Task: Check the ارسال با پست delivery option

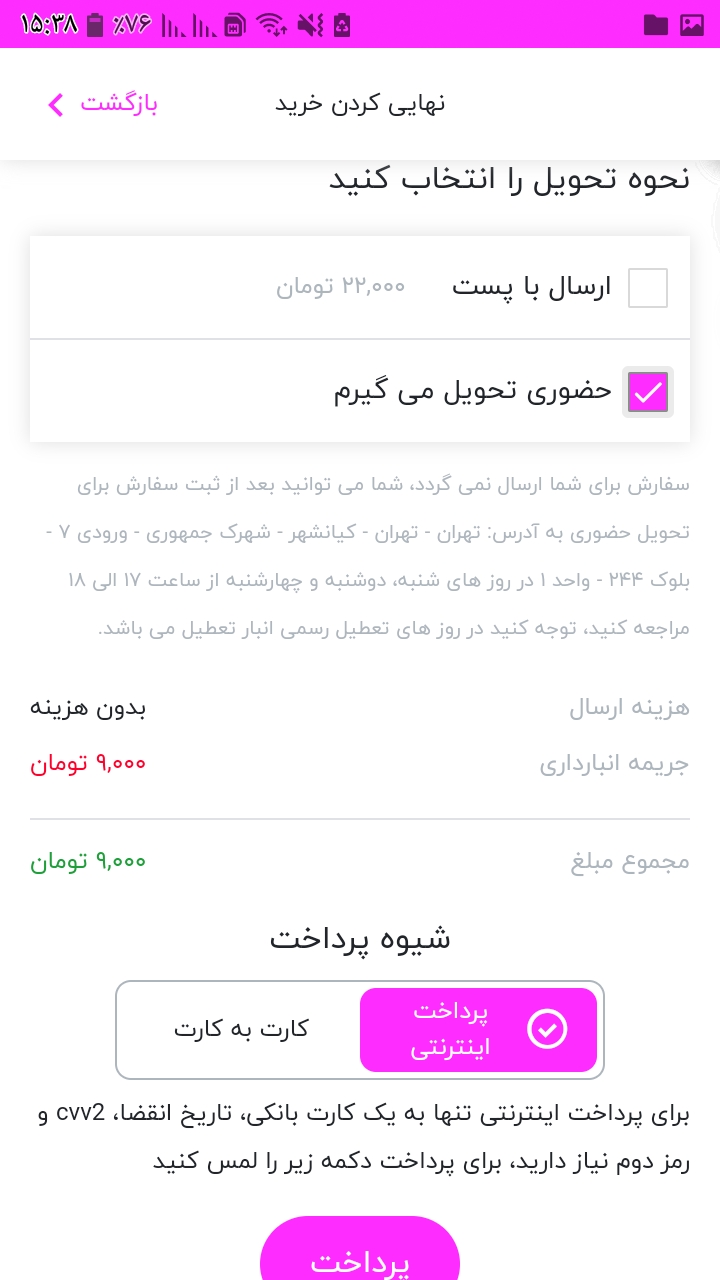Action: click(x=648, y=288)
